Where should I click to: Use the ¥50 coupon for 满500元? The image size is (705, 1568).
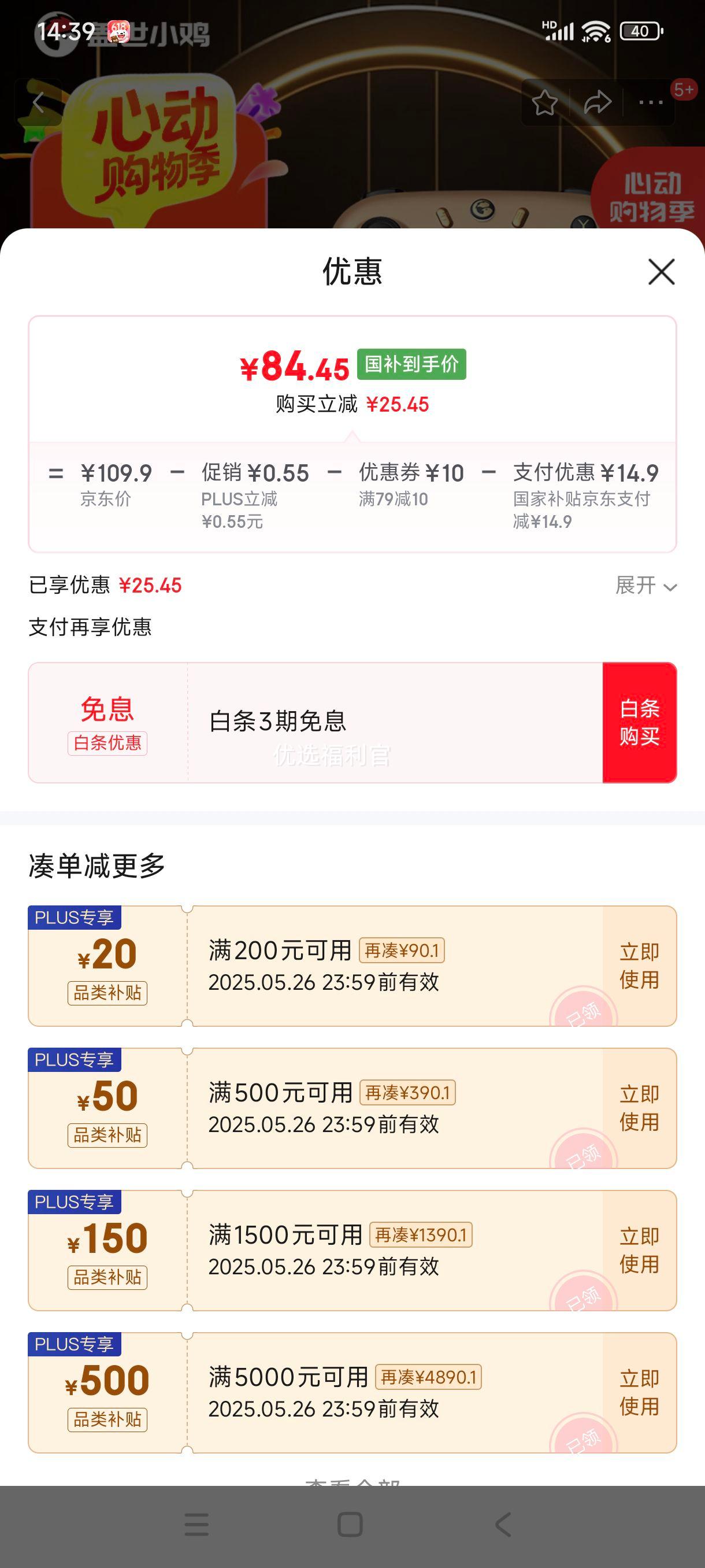point(639,1108)
